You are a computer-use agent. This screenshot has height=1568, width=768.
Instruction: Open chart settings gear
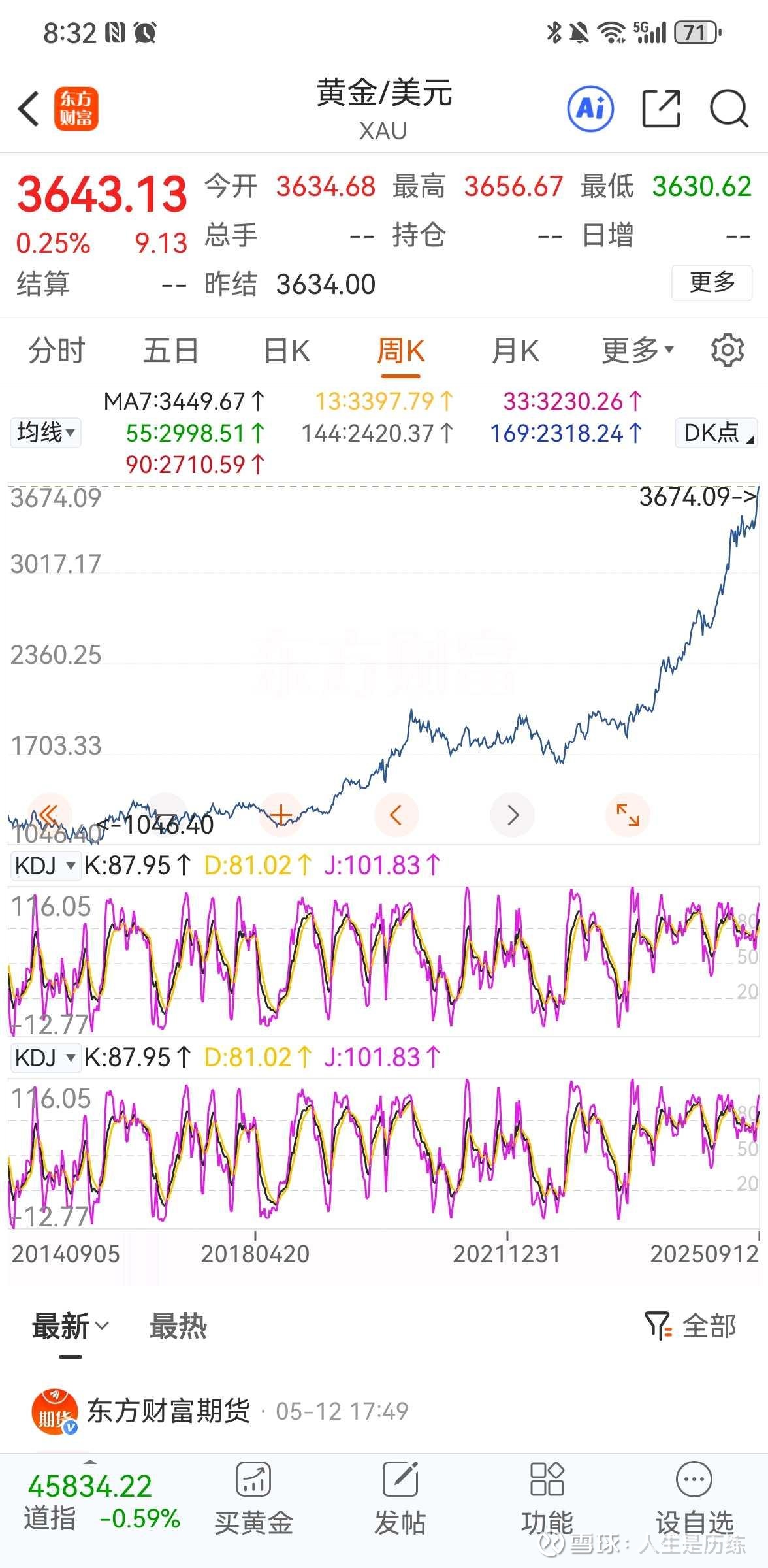[727, 351]
